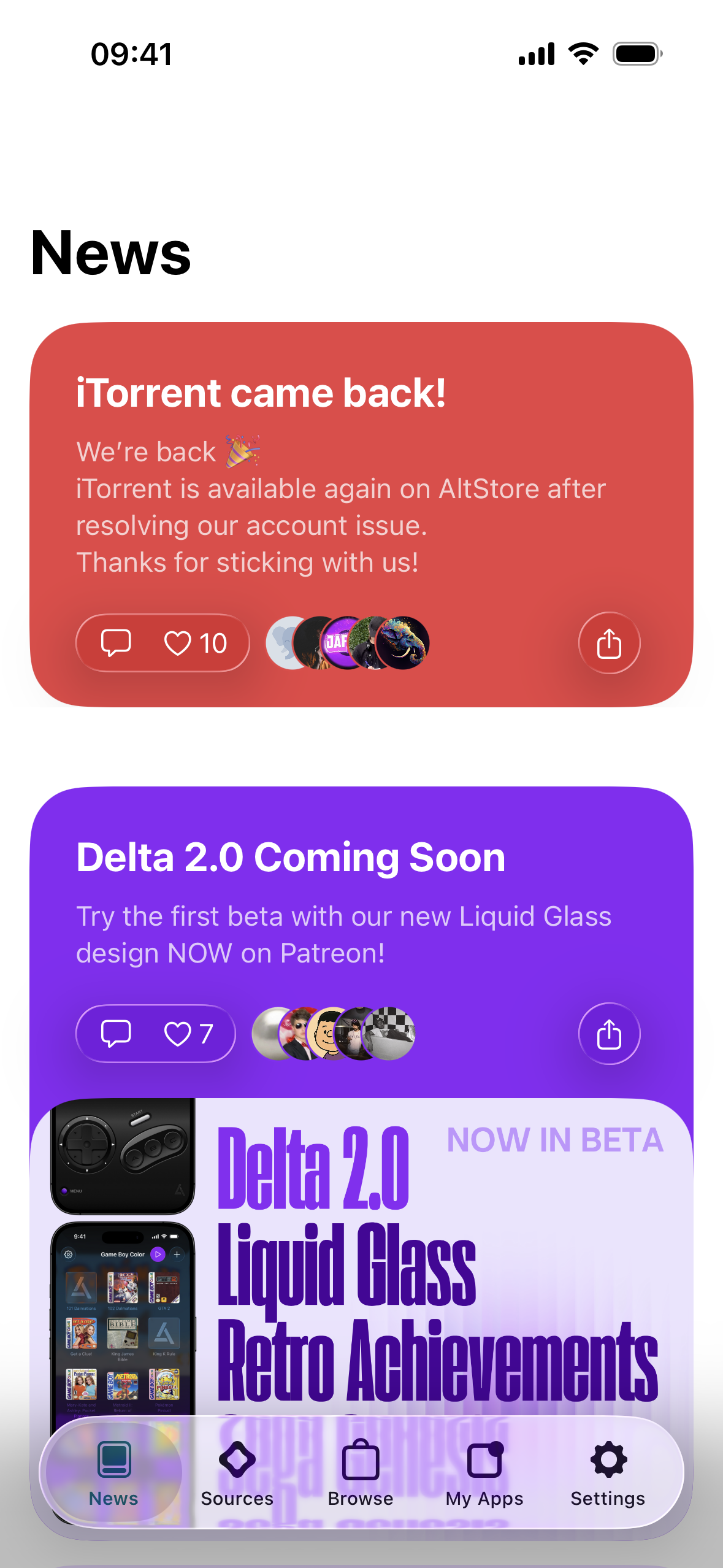Viewport: 723px width, 1568px height.
Task: Tap the Delta 2.0 beta banner image
Action: coord(361,1258)
